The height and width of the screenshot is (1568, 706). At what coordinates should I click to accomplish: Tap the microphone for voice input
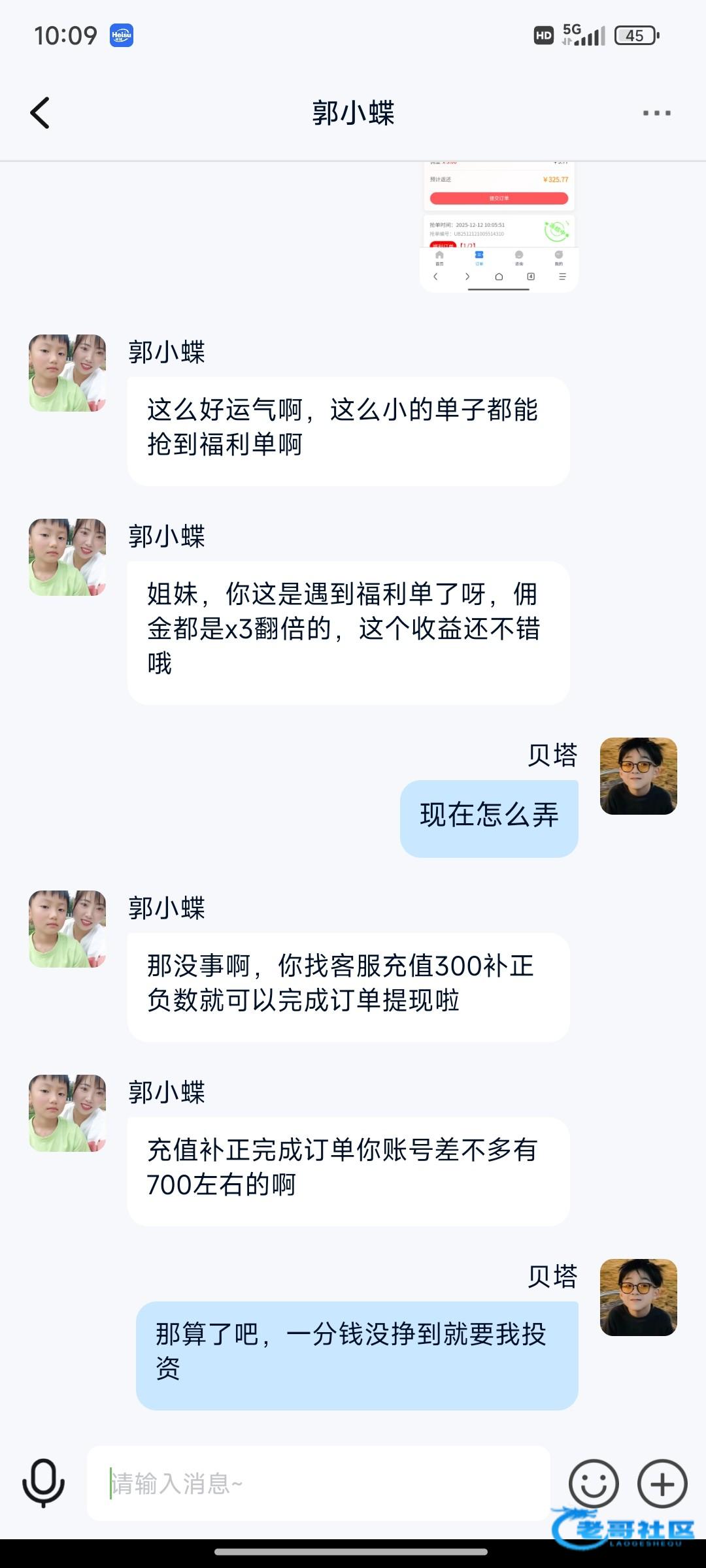pyautogui.click(x=43, y=1483)
